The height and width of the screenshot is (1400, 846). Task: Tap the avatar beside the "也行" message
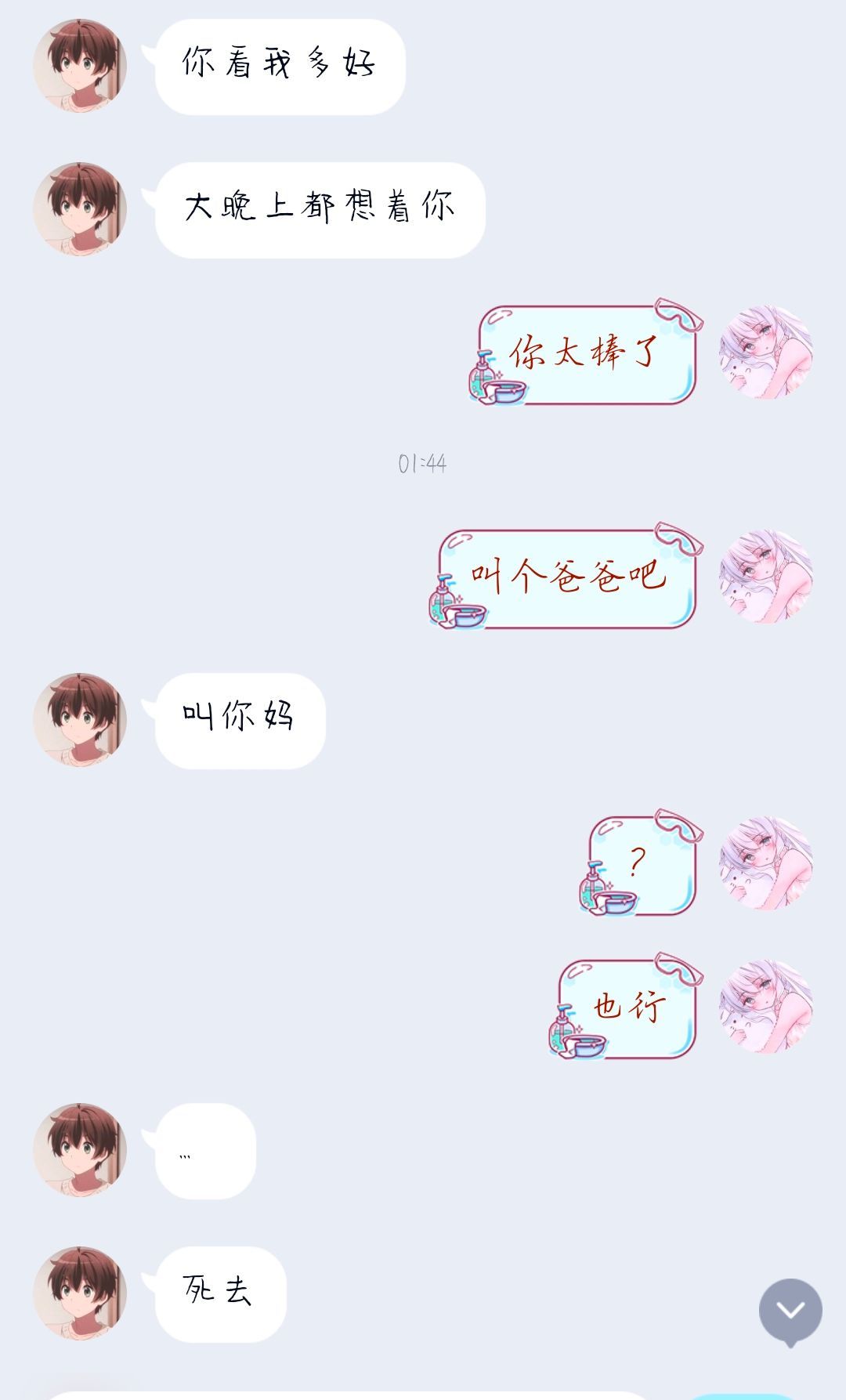(765, 1007)
